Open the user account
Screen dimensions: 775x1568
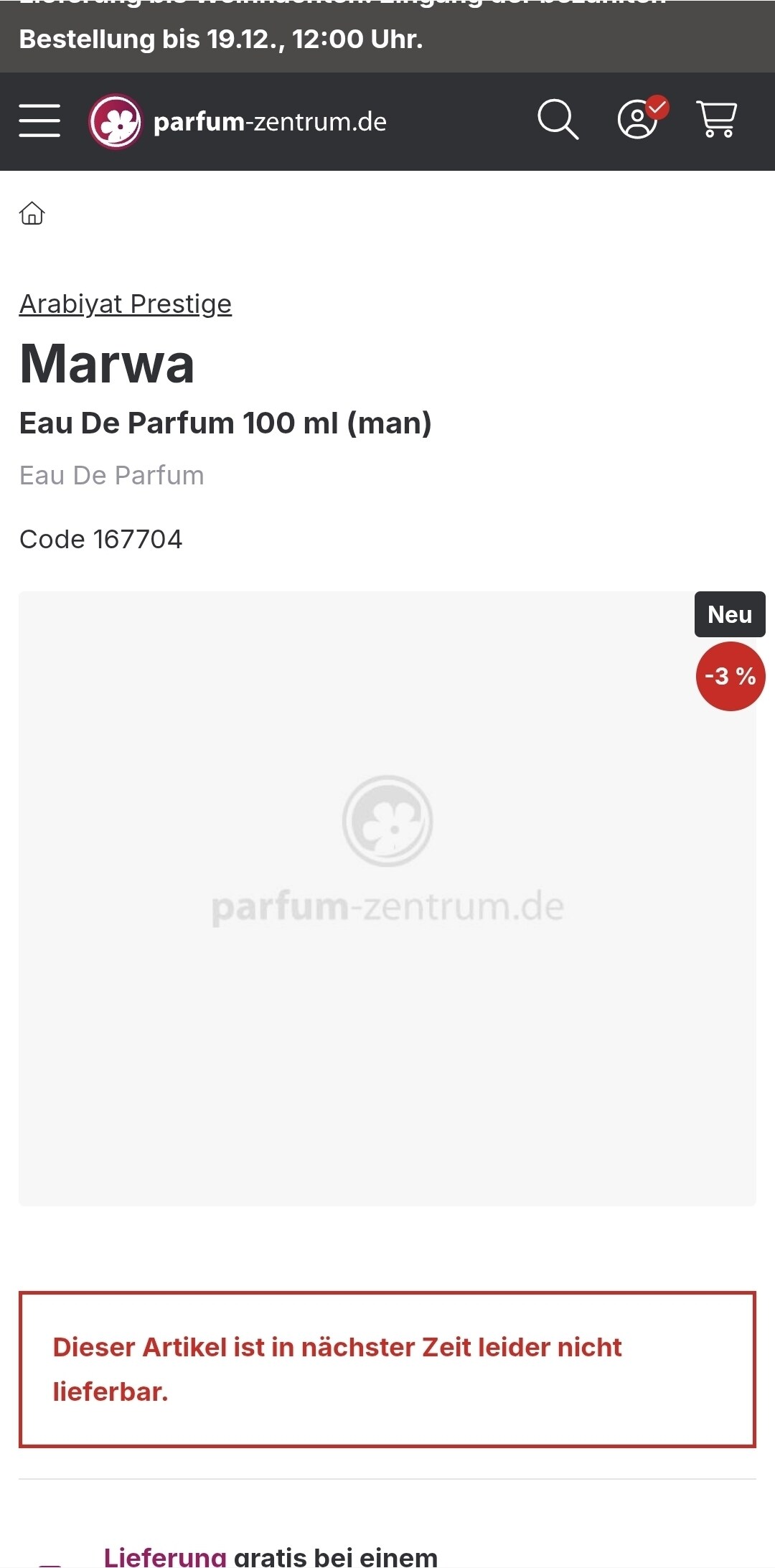(x=638, y=119)
